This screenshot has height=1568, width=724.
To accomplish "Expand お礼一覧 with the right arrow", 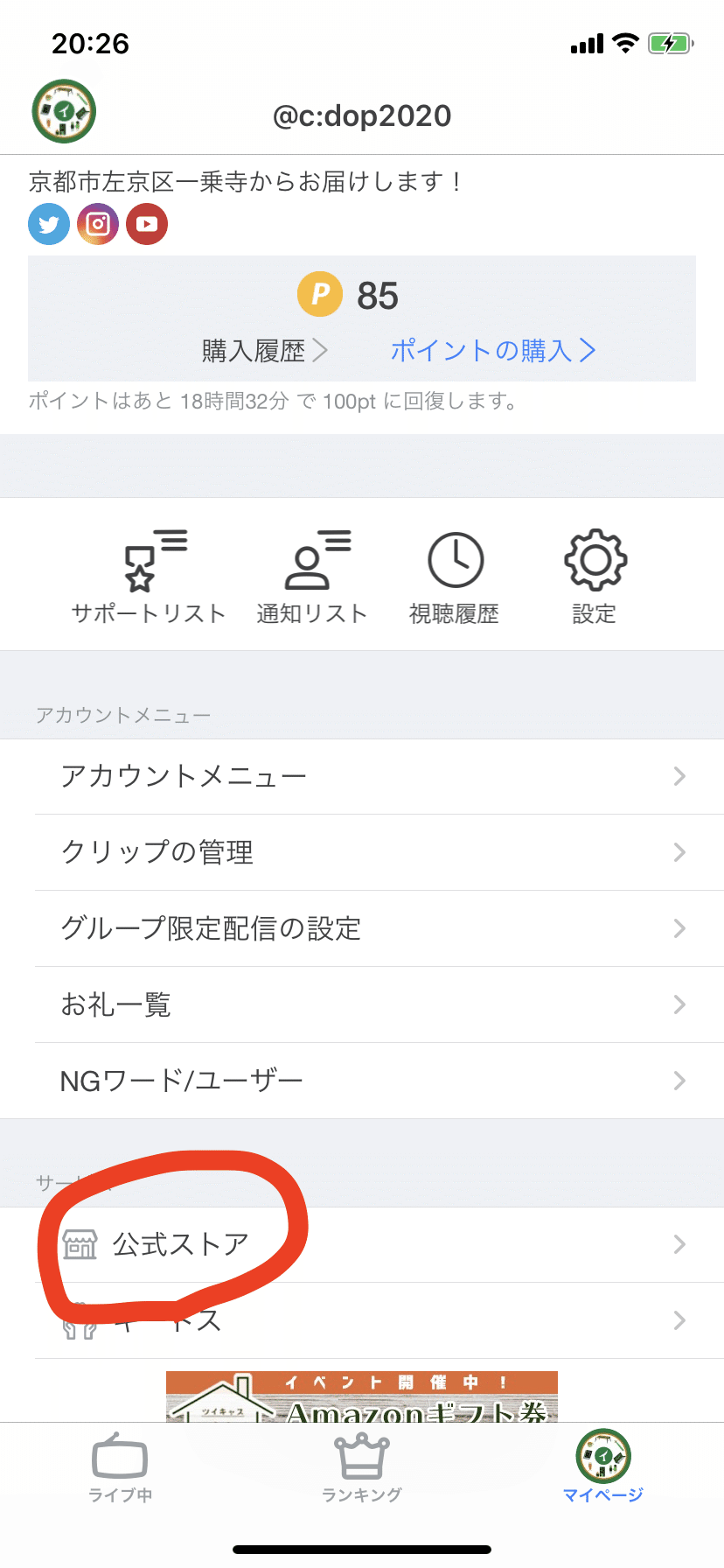I will 679,1004.
